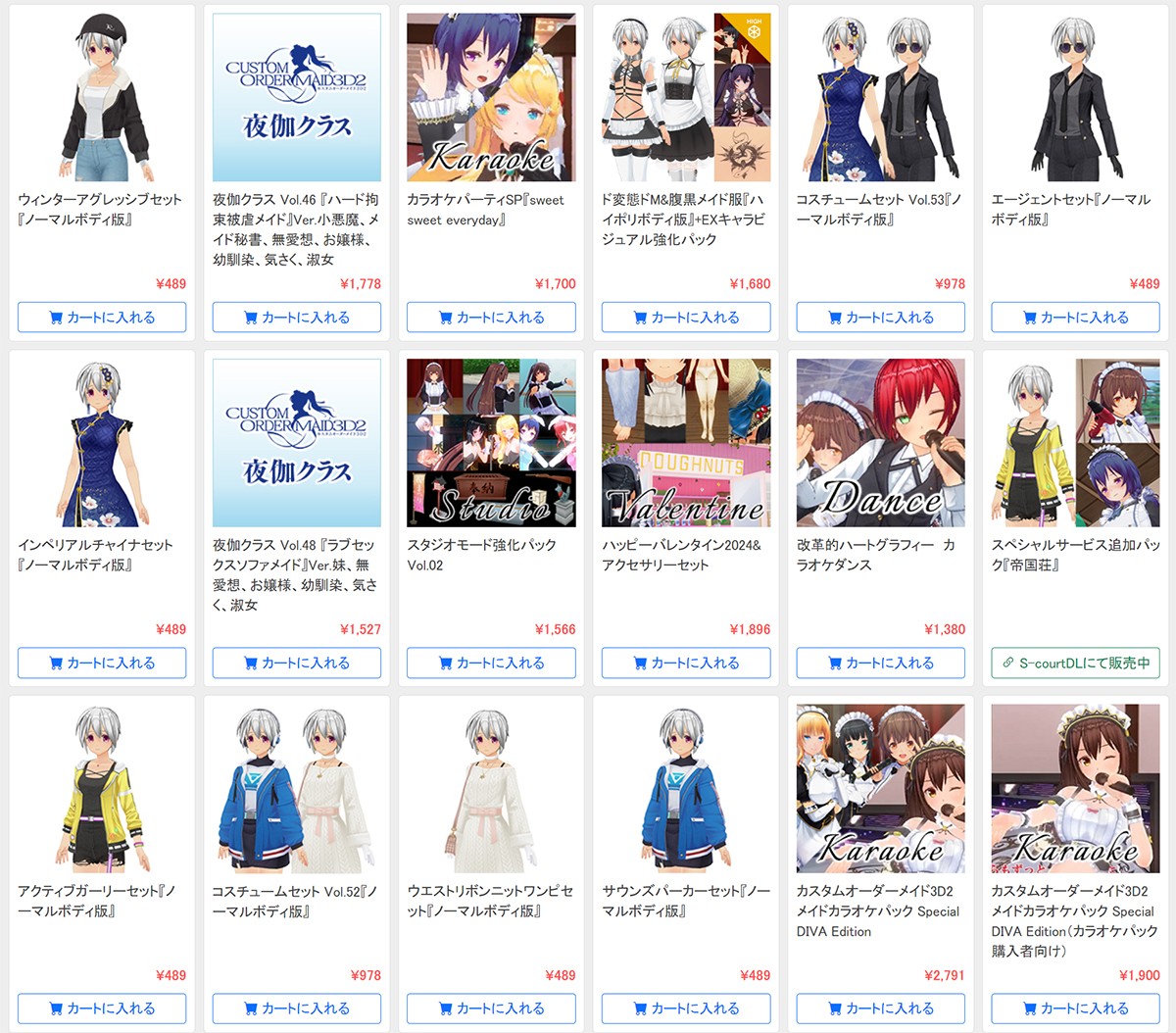Add サウンズパーカーセット to cart

click(x=686, y=1008)
